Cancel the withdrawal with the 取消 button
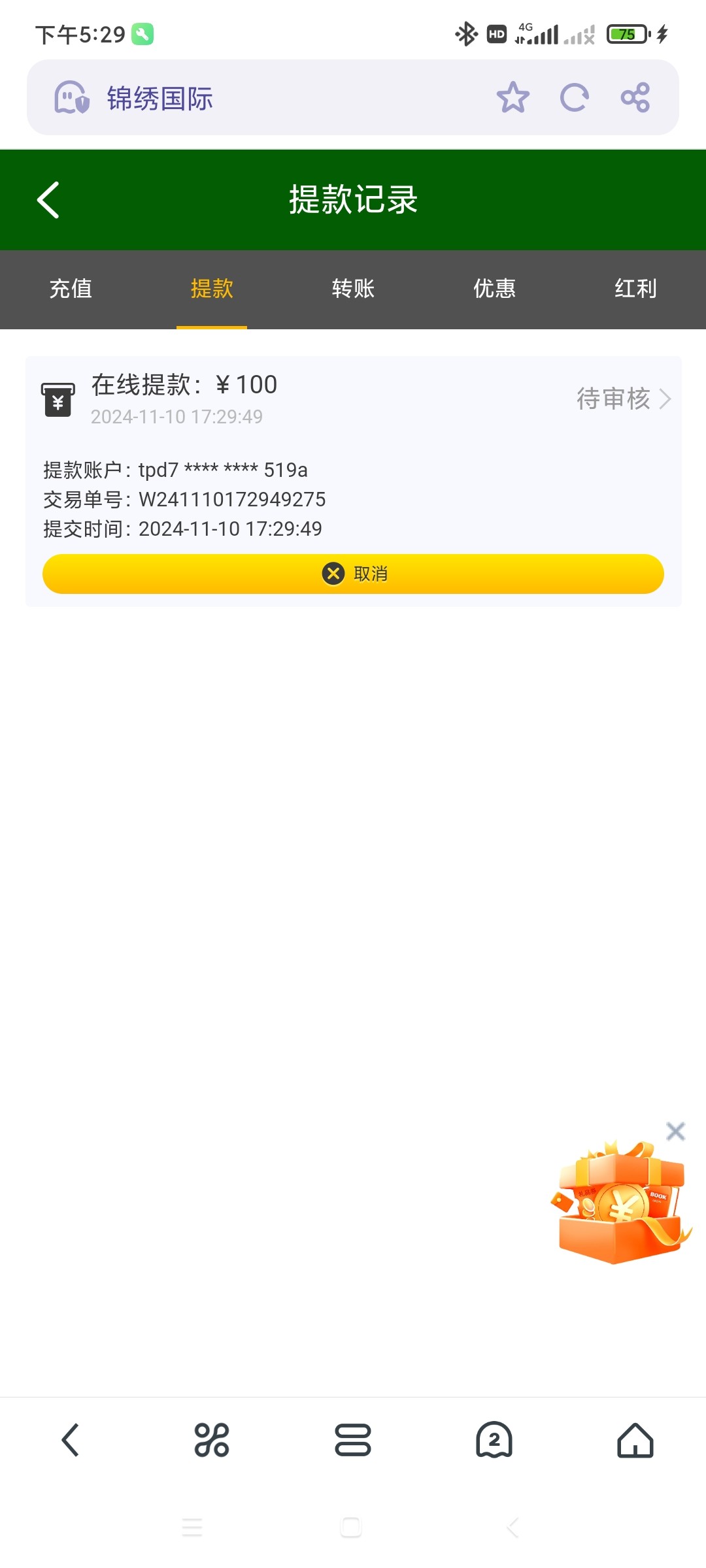The width and height of the screenshot is (706, 1568). [x=353, y=574]
